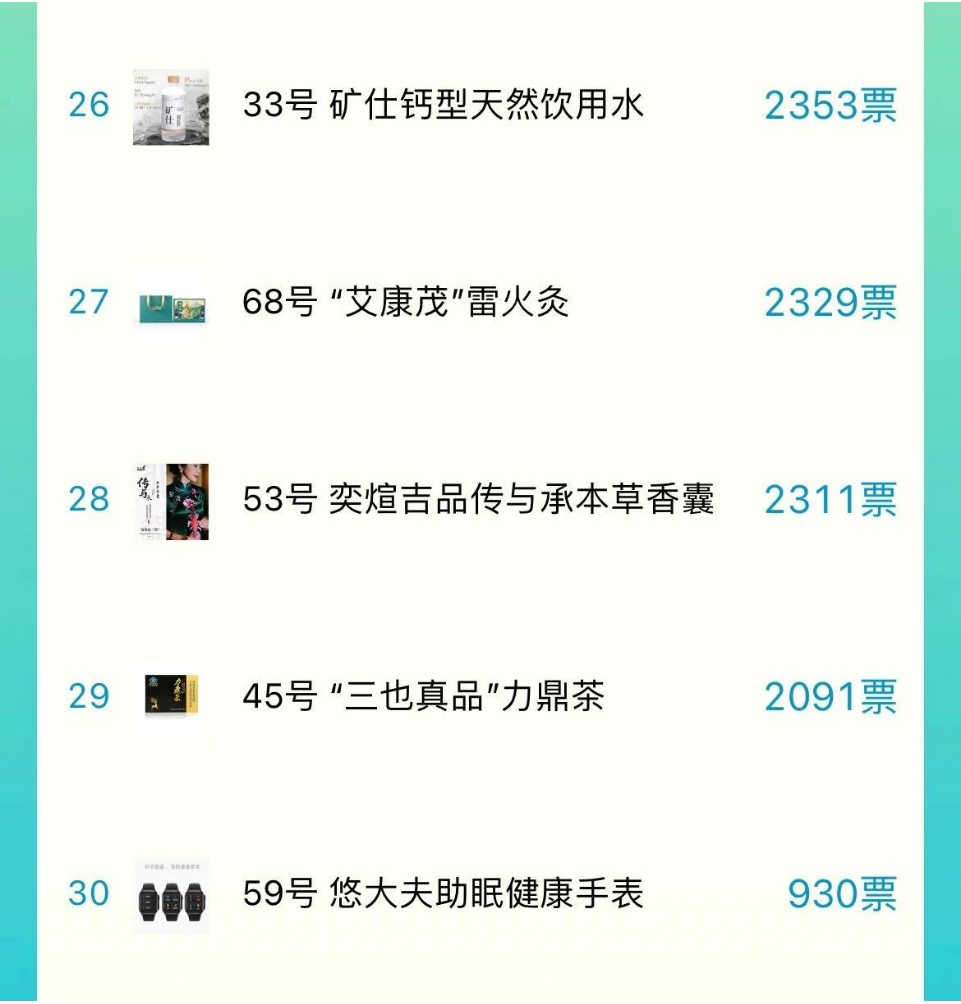Image resolution: width=961 pixels, height=1004 pixels.
Task: Tap the 59号 悠大夫助眠健康手表 row
Action: click(443, 894)
